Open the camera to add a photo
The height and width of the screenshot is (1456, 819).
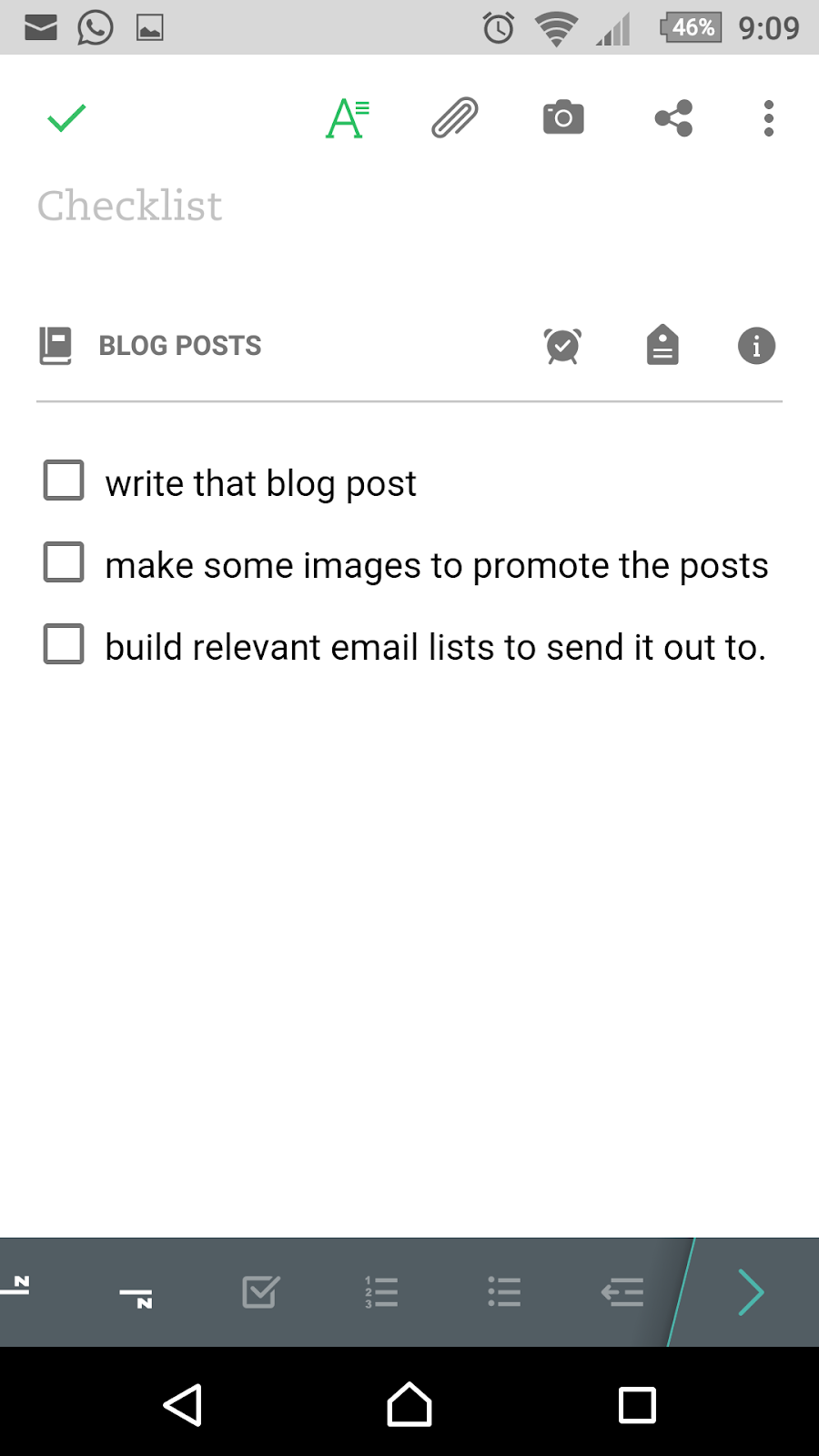pyautogui.click(x=563, y=118)
